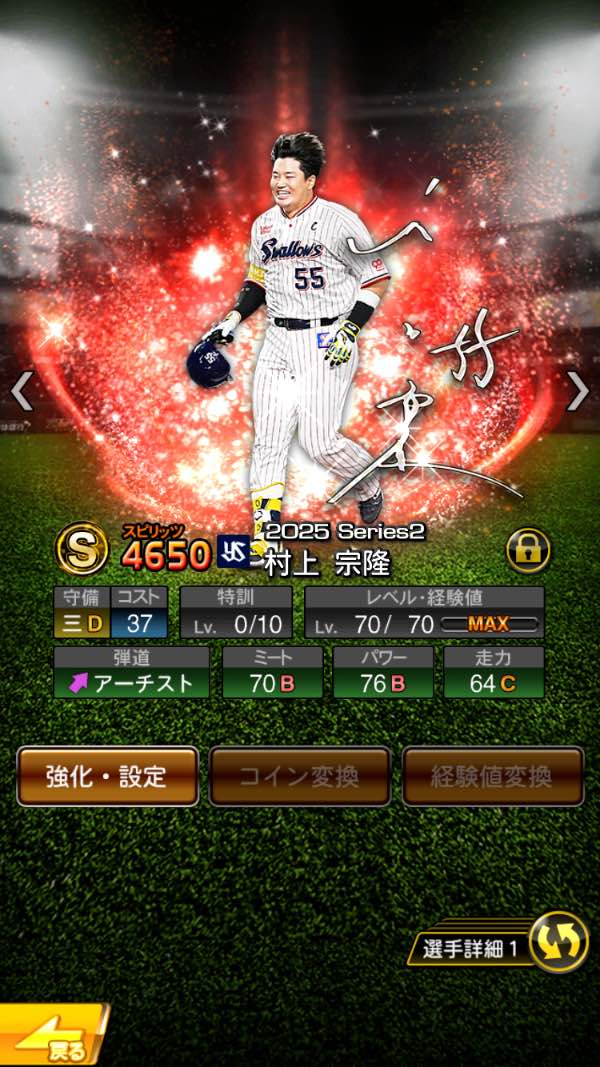Go to the next player card
The image size is (600, 1067).
point(577,391)
